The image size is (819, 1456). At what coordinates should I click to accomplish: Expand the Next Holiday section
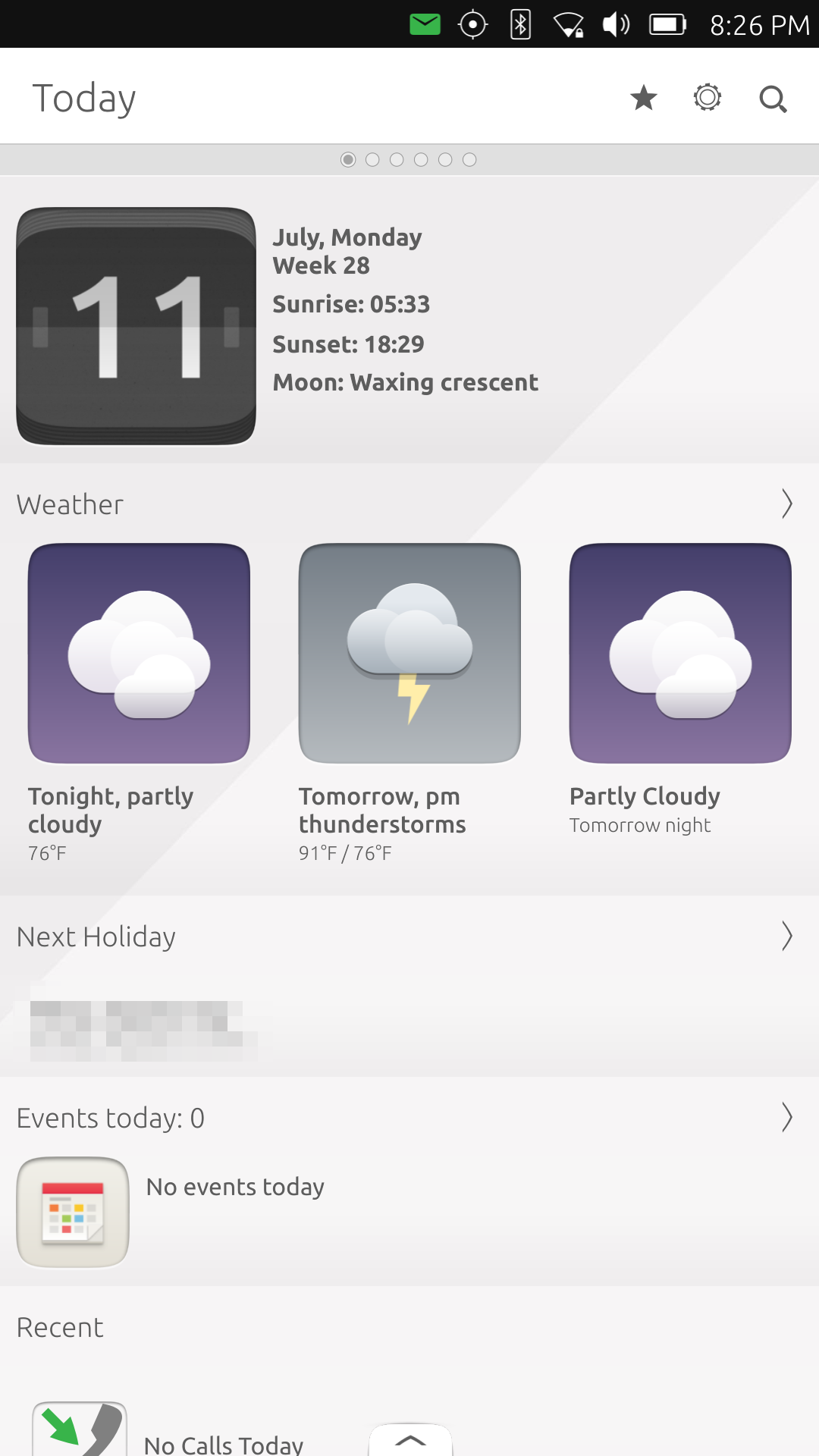click(786, 937)
